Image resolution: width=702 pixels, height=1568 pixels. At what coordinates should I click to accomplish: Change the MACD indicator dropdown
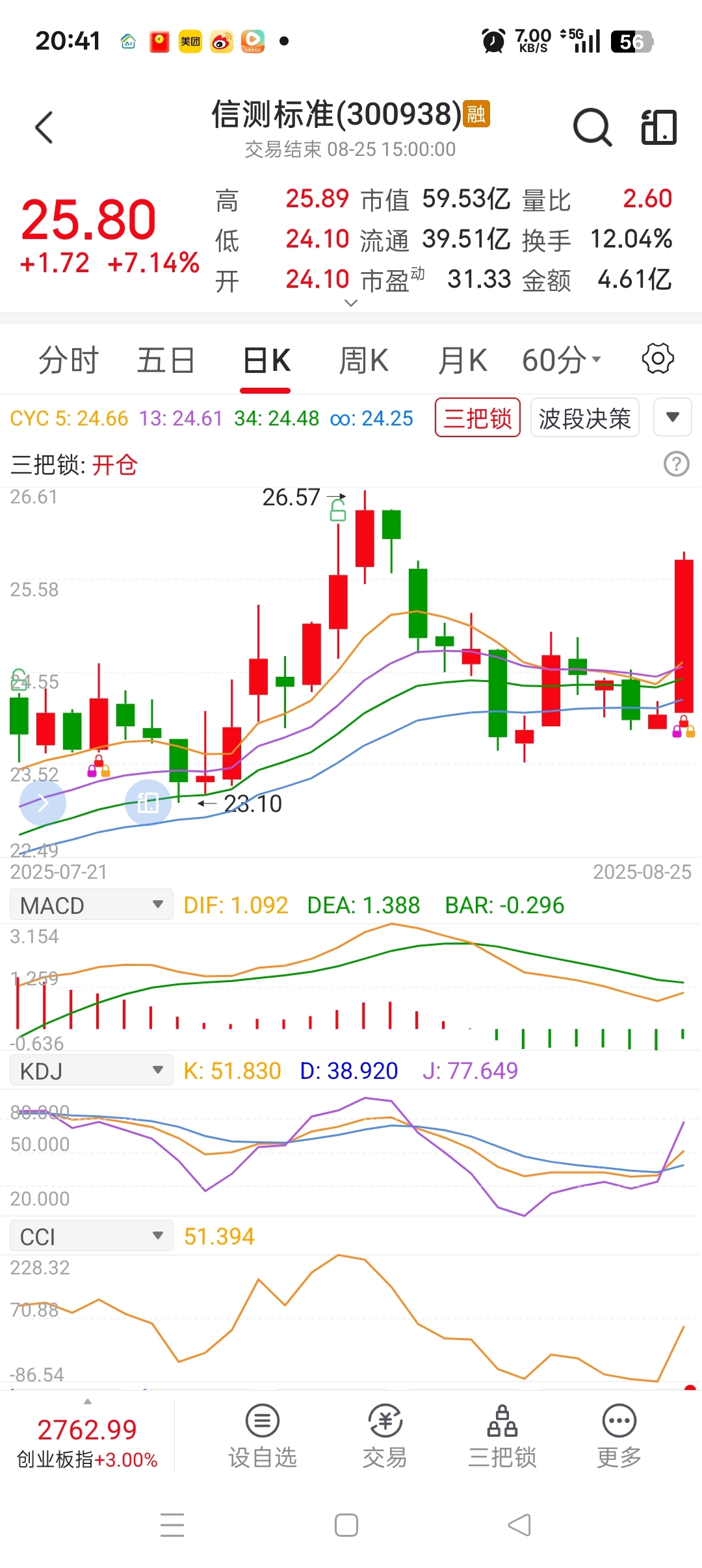(x=91, y=905)
